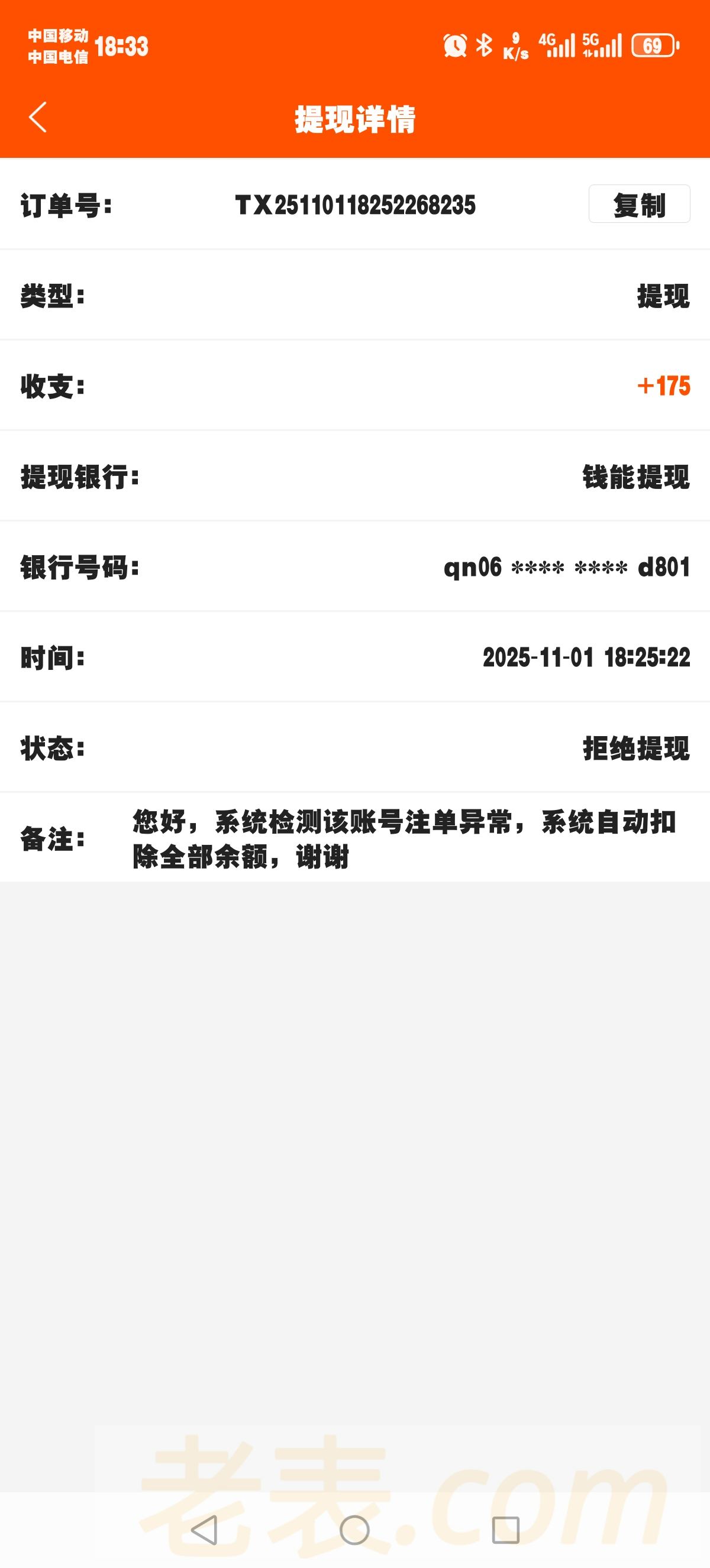Viewport: 710px width, 1568px height.
Task: Open the recent apps overview
Action: 505,1530
